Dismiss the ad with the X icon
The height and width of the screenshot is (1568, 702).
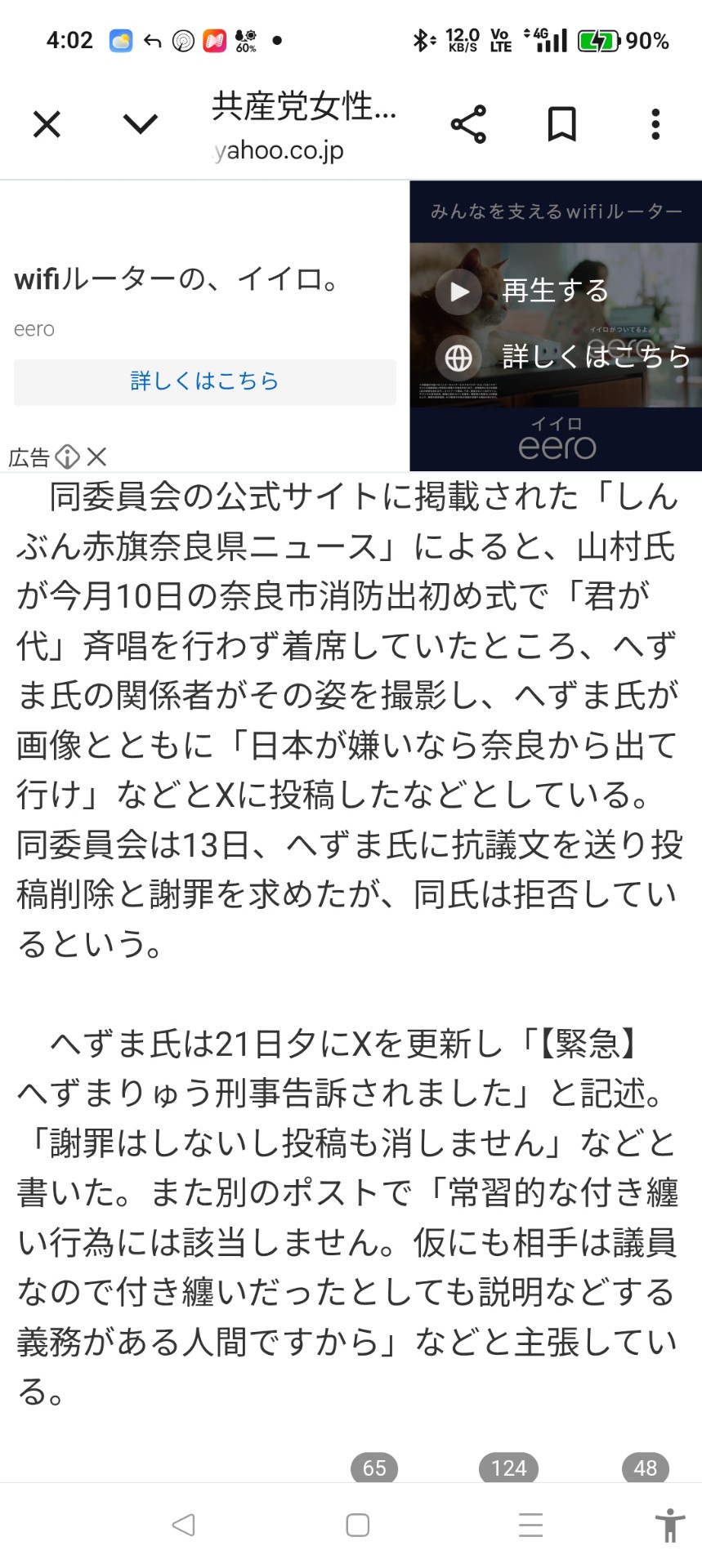point(96,457)
